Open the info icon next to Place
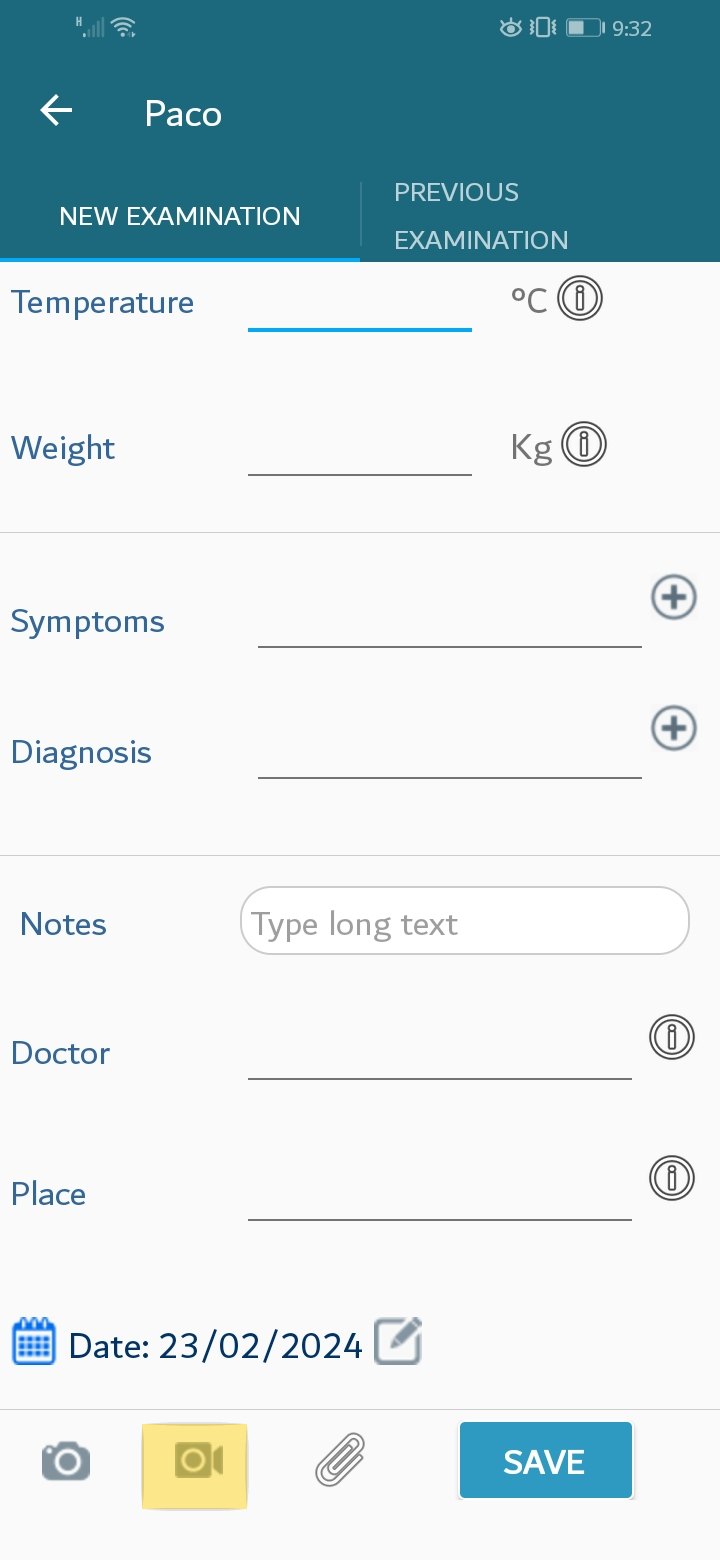720x1560 pixels. [x=672, y=1178]
